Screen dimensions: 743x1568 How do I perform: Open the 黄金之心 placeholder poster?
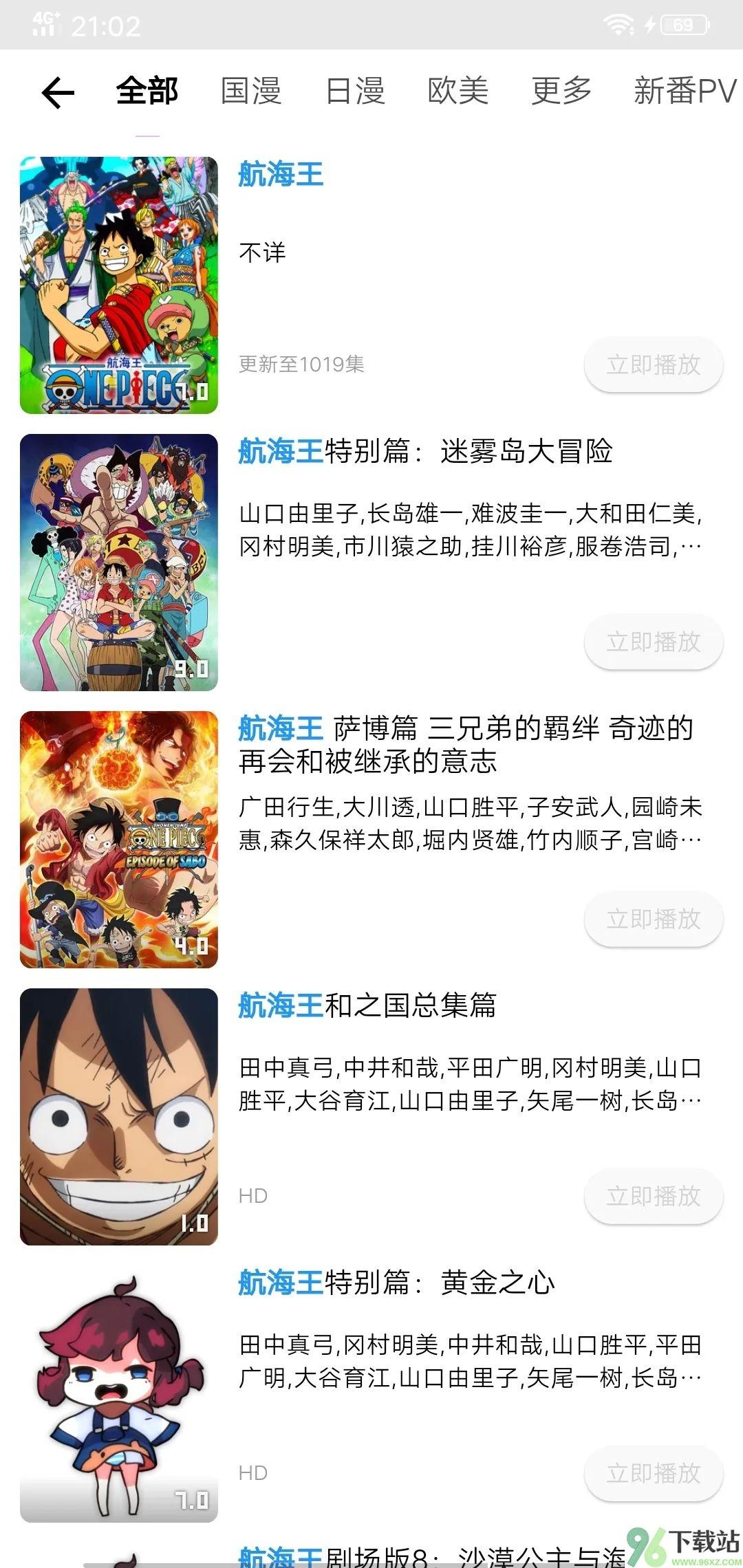(x=119, y=1394)
